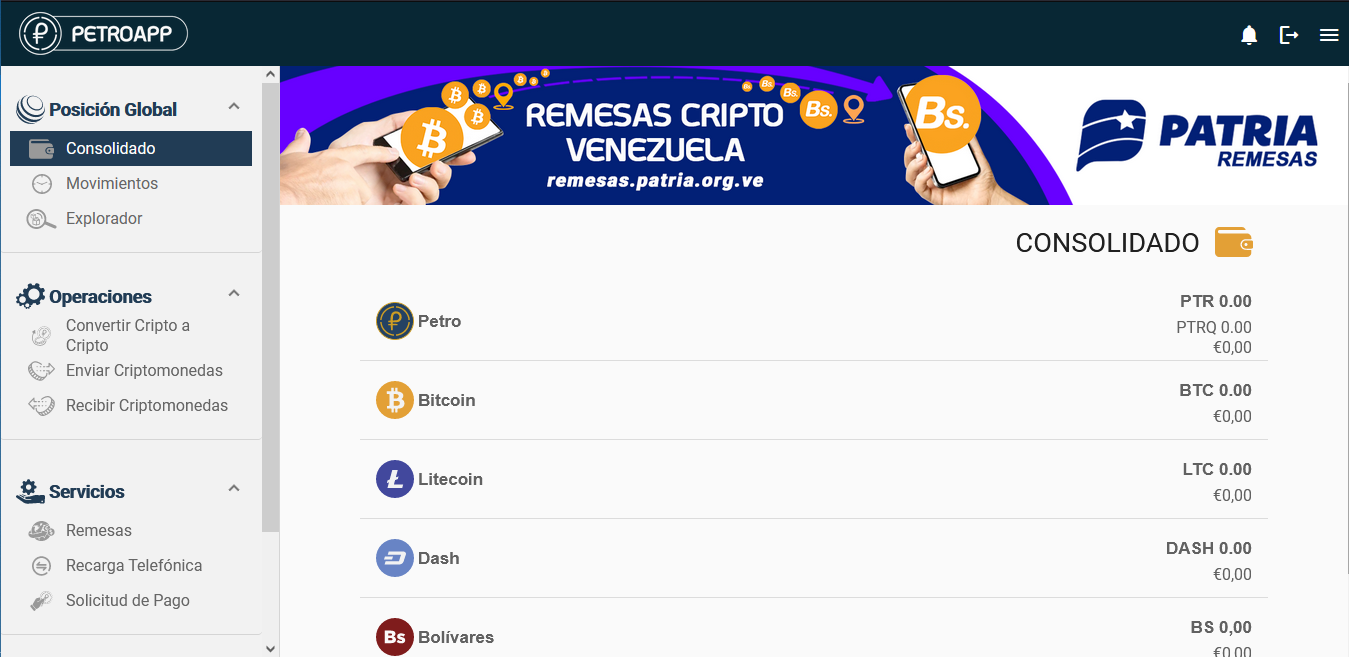Collapse the Servicios section
The image size is (1349, 657).
[234, 489]
